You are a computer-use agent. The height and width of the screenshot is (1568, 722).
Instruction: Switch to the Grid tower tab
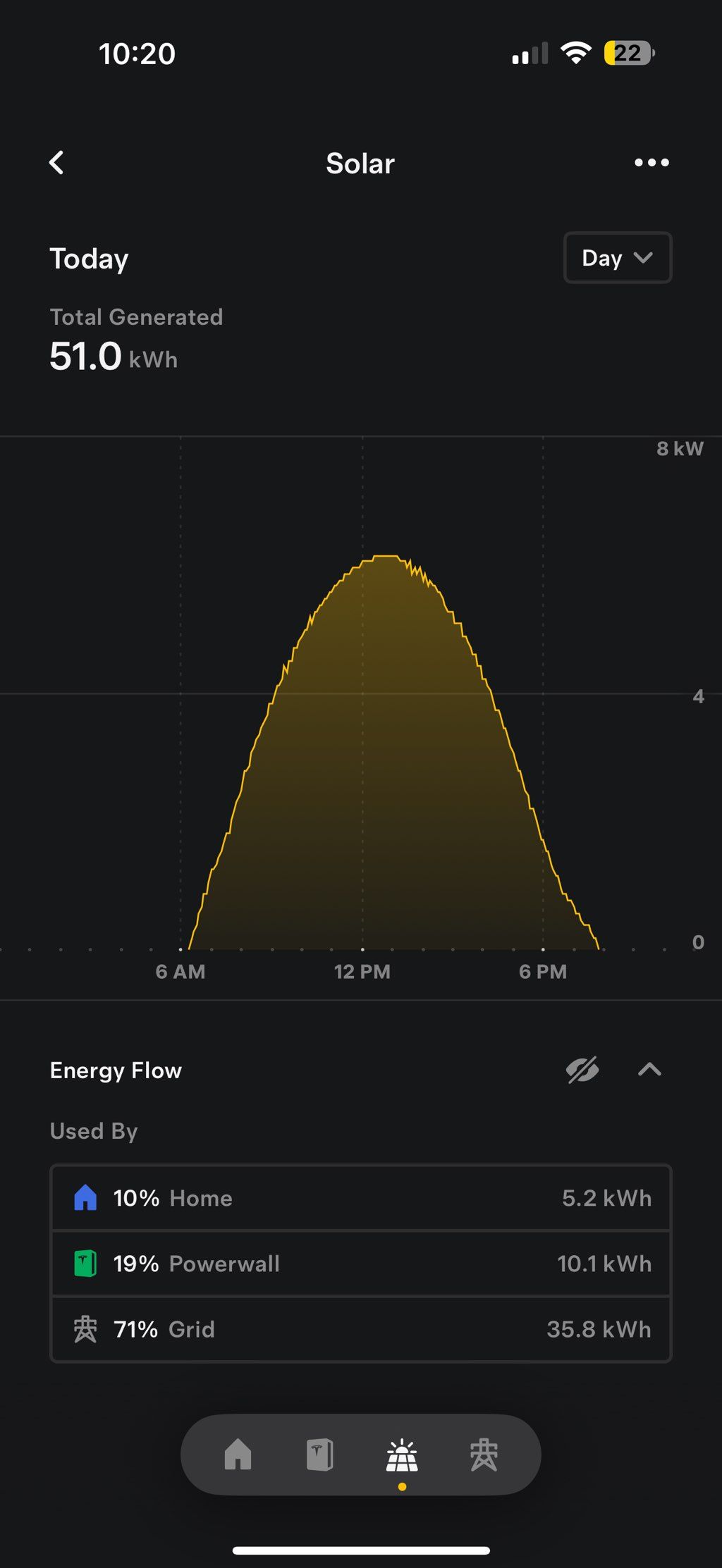click(484, 1455)
